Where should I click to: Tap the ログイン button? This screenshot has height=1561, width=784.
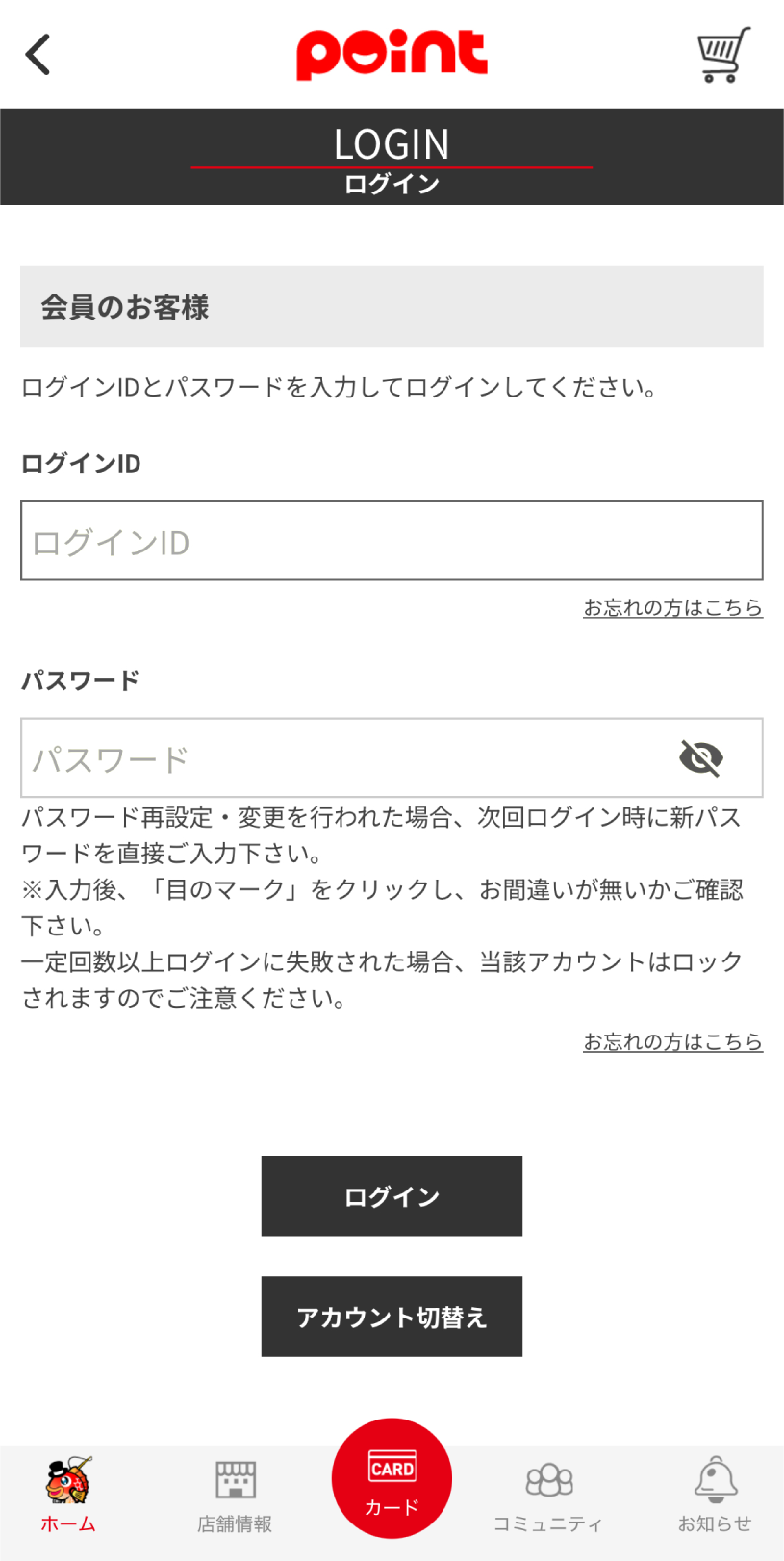point(392,1196)
